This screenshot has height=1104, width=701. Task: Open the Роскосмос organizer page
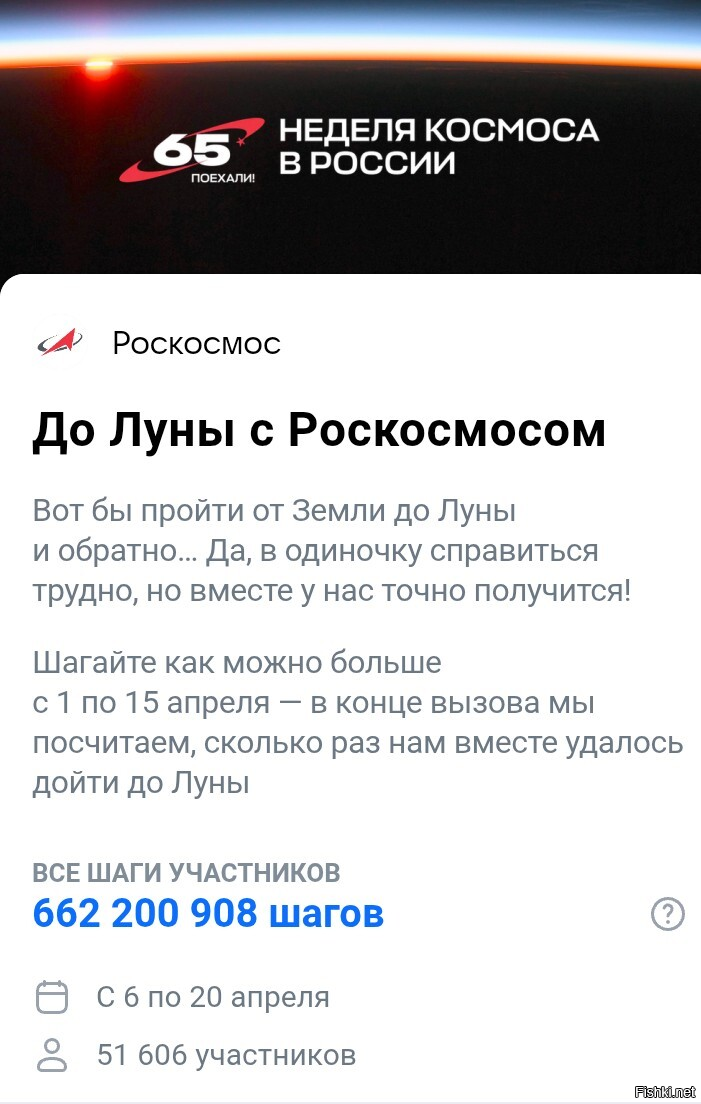click(x=195, y=343)
